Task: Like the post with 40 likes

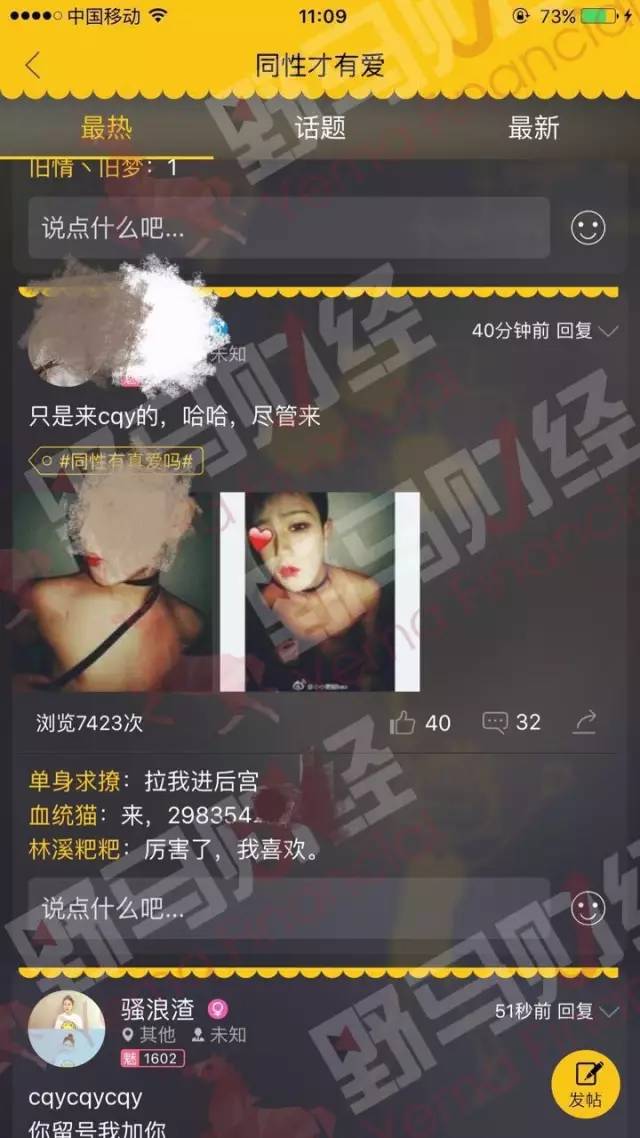Action: [421, 722]
